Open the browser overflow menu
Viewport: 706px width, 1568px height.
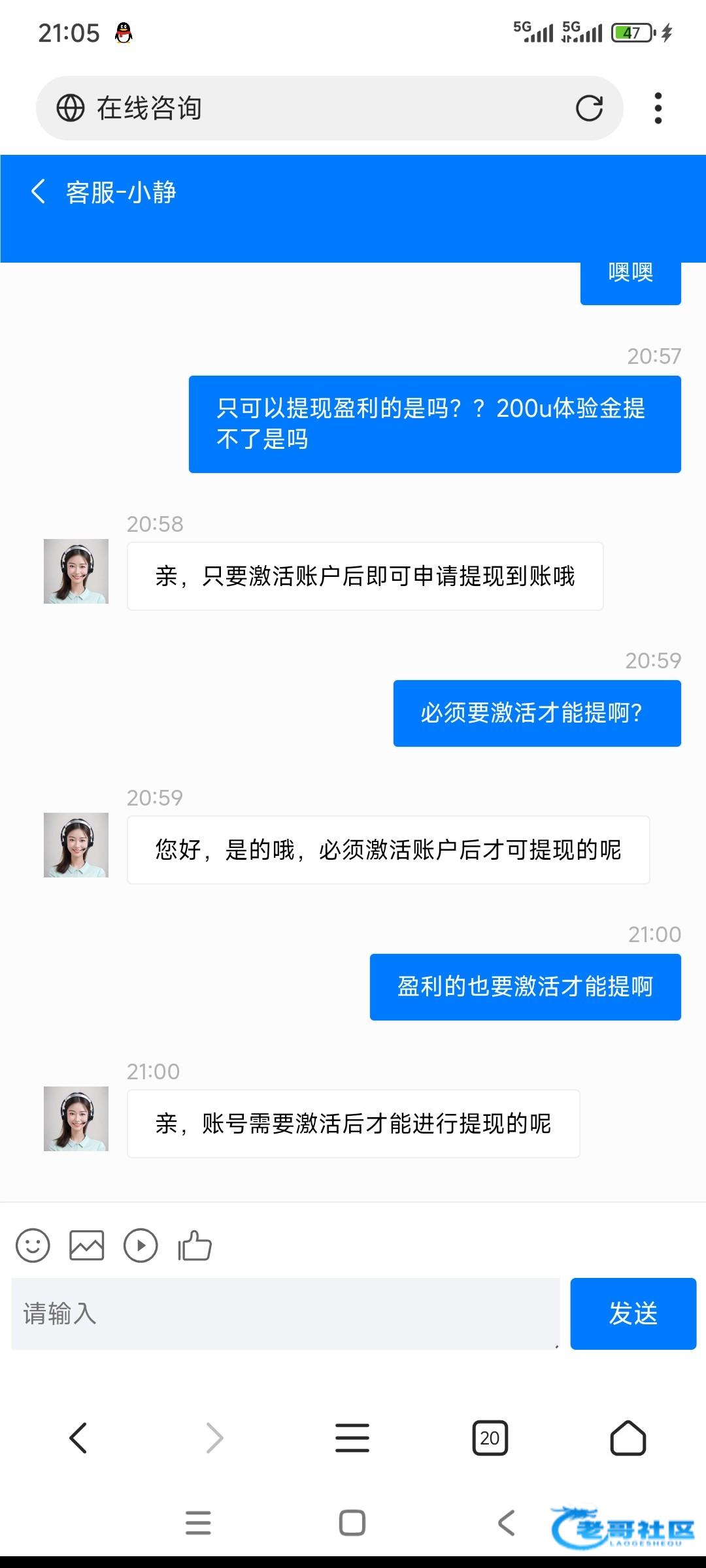[x=658, y=108]
